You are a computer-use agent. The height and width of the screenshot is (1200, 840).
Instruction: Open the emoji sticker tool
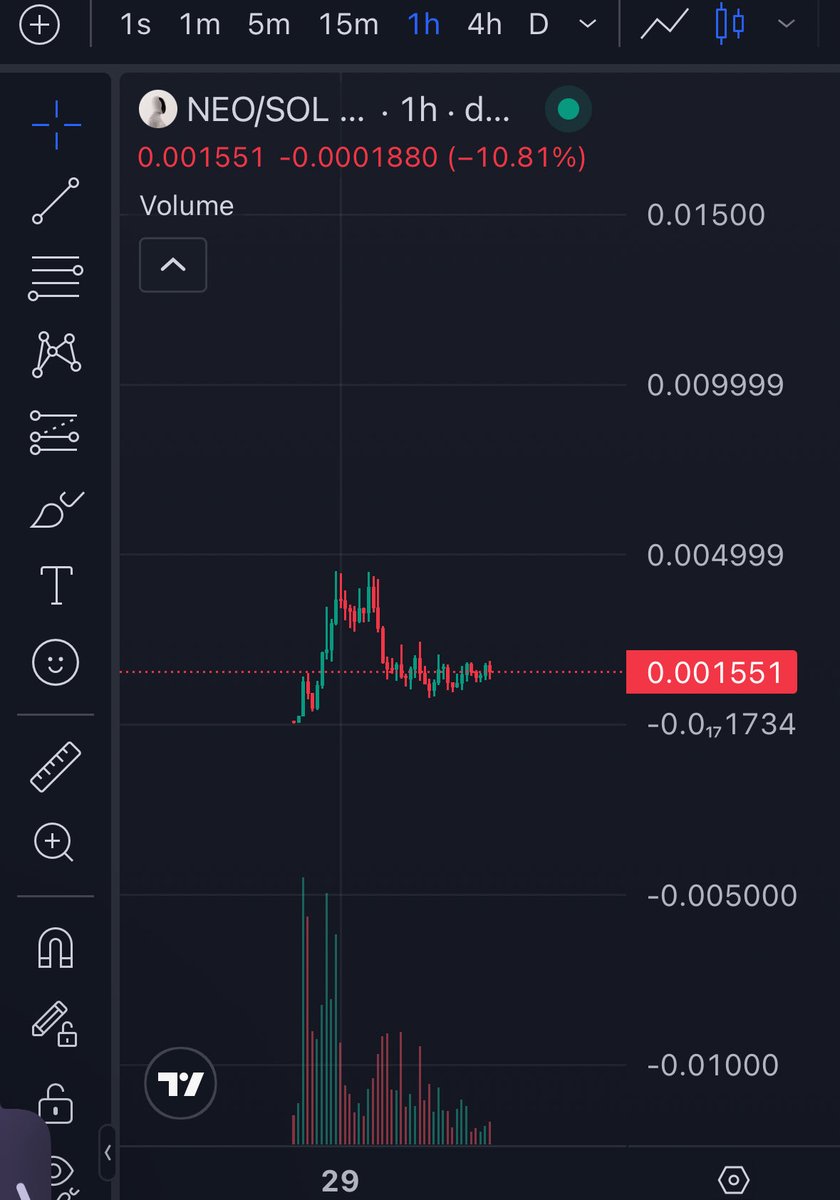point(56,661)
